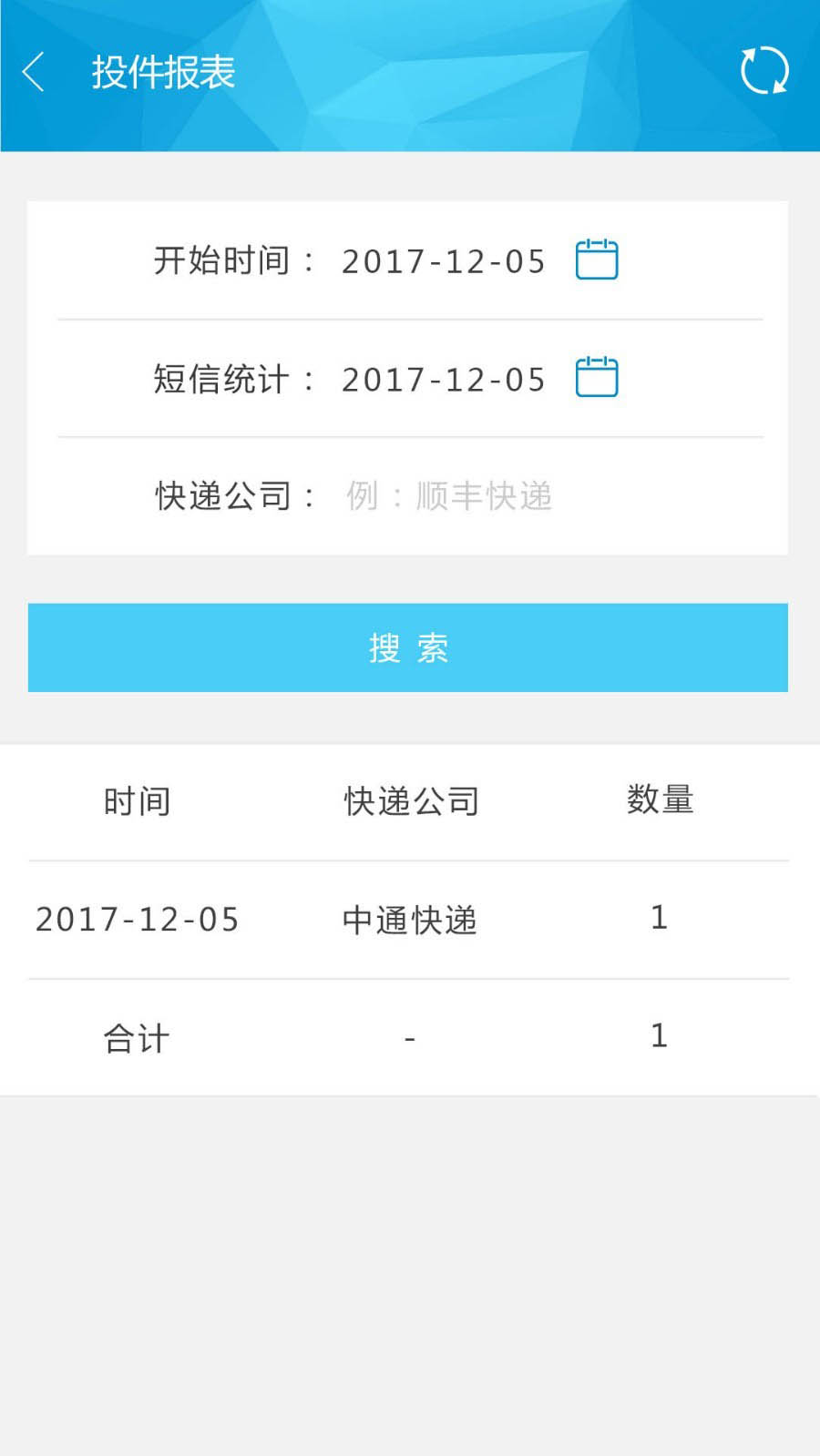
Task: Tap the 搜索 button
Action: (408, 647)
